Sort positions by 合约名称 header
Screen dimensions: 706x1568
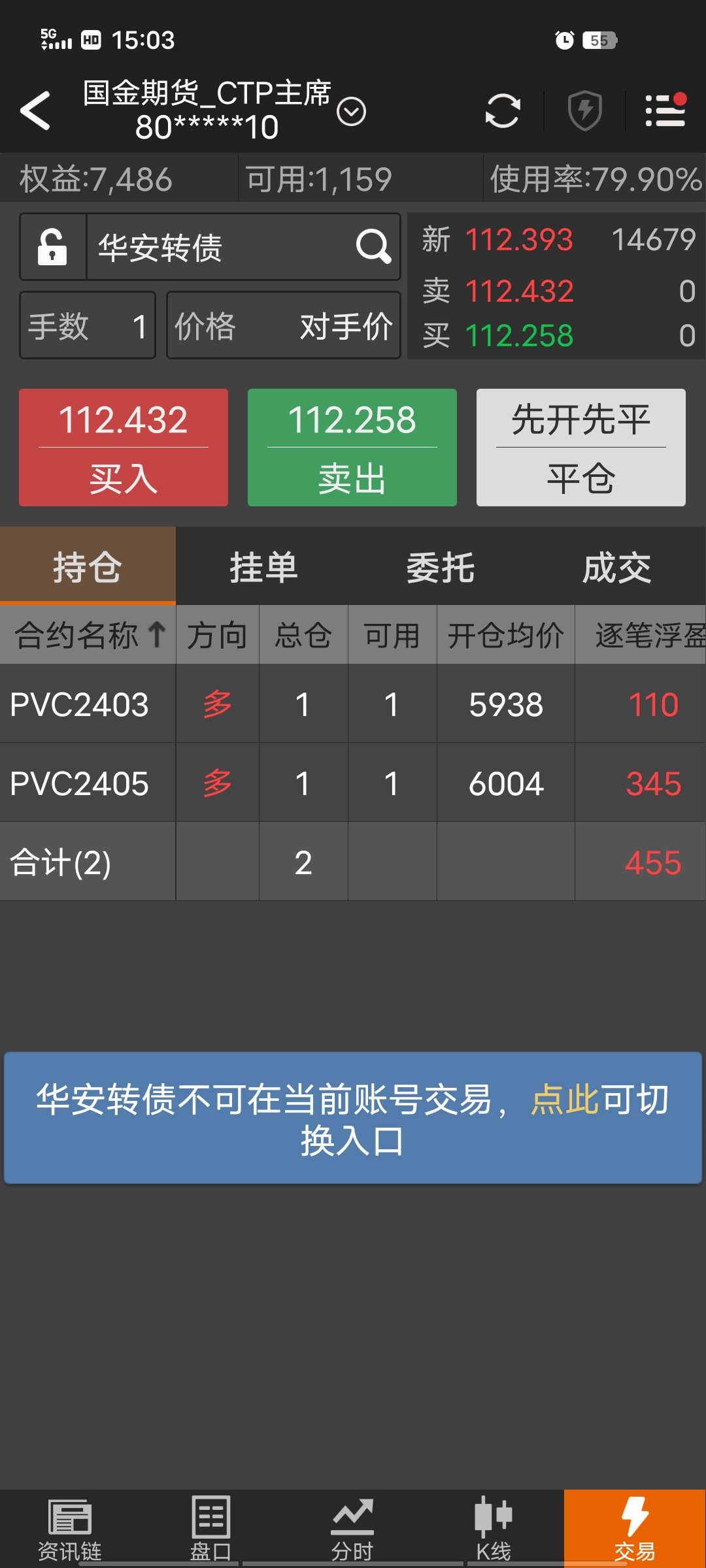pos(88,634)
